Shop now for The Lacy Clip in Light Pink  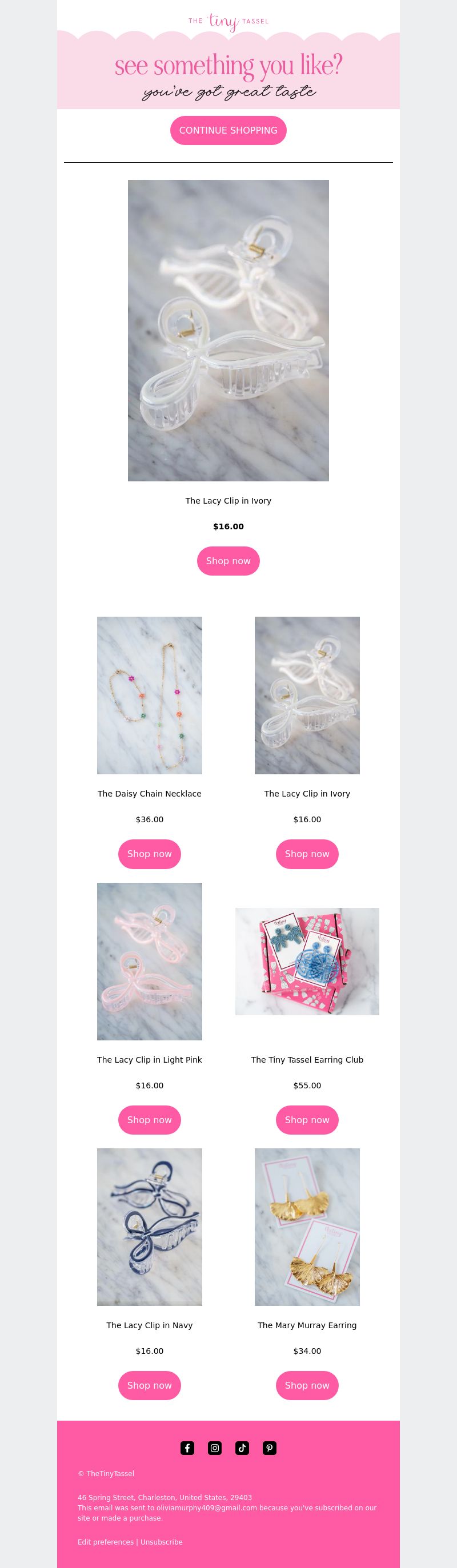[x=149, y=1119]
